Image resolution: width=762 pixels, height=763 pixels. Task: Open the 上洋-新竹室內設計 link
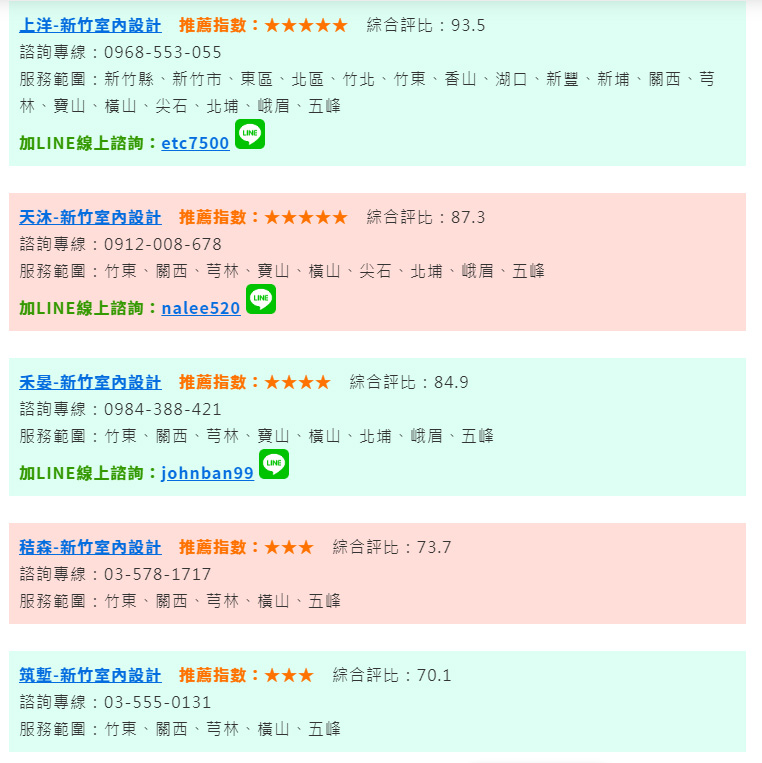click(x=90, y=25)
